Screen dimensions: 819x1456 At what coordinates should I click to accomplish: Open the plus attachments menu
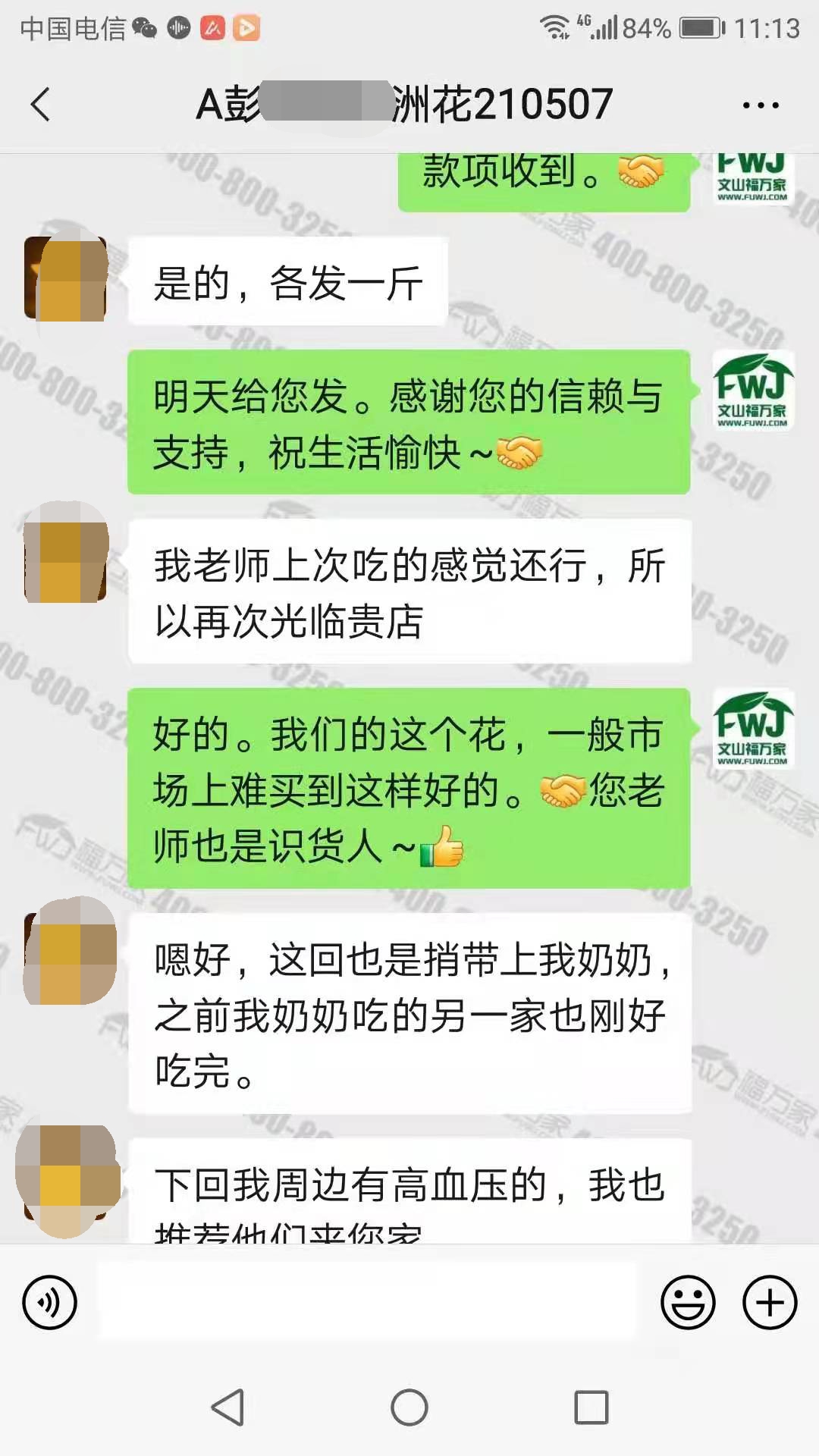[770, 1303]
